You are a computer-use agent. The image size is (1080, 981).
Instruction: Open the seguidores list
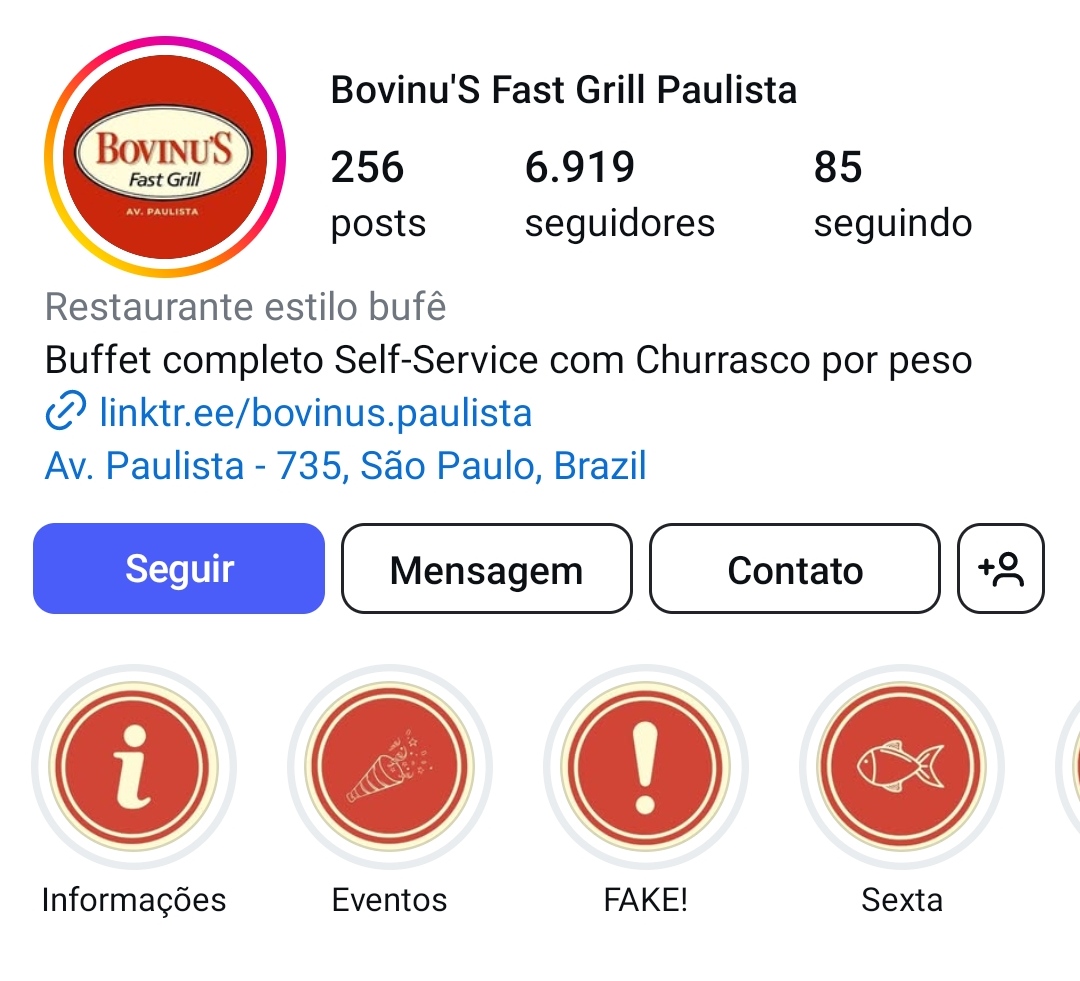(619, 193)
